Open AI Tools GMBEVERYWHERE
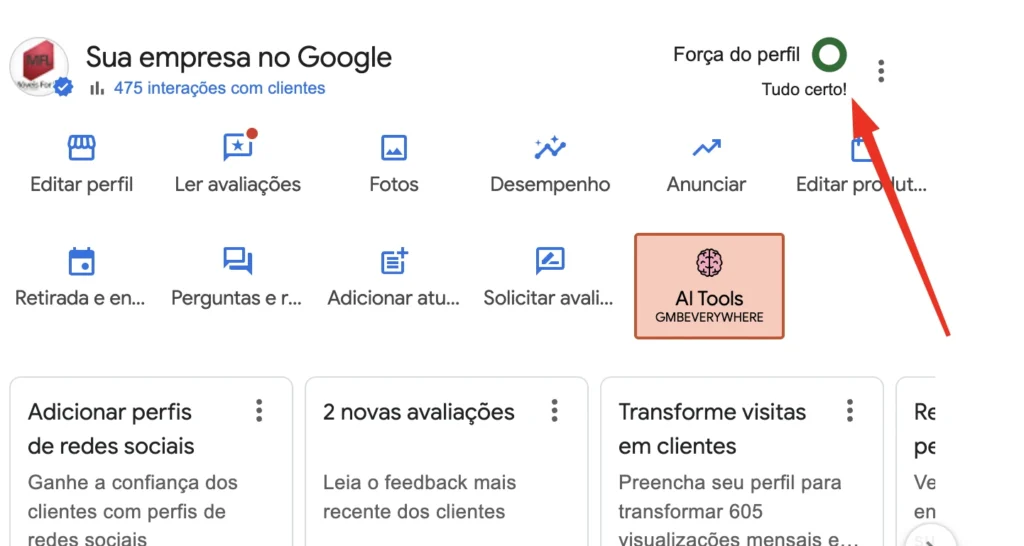 coord(709,286)
